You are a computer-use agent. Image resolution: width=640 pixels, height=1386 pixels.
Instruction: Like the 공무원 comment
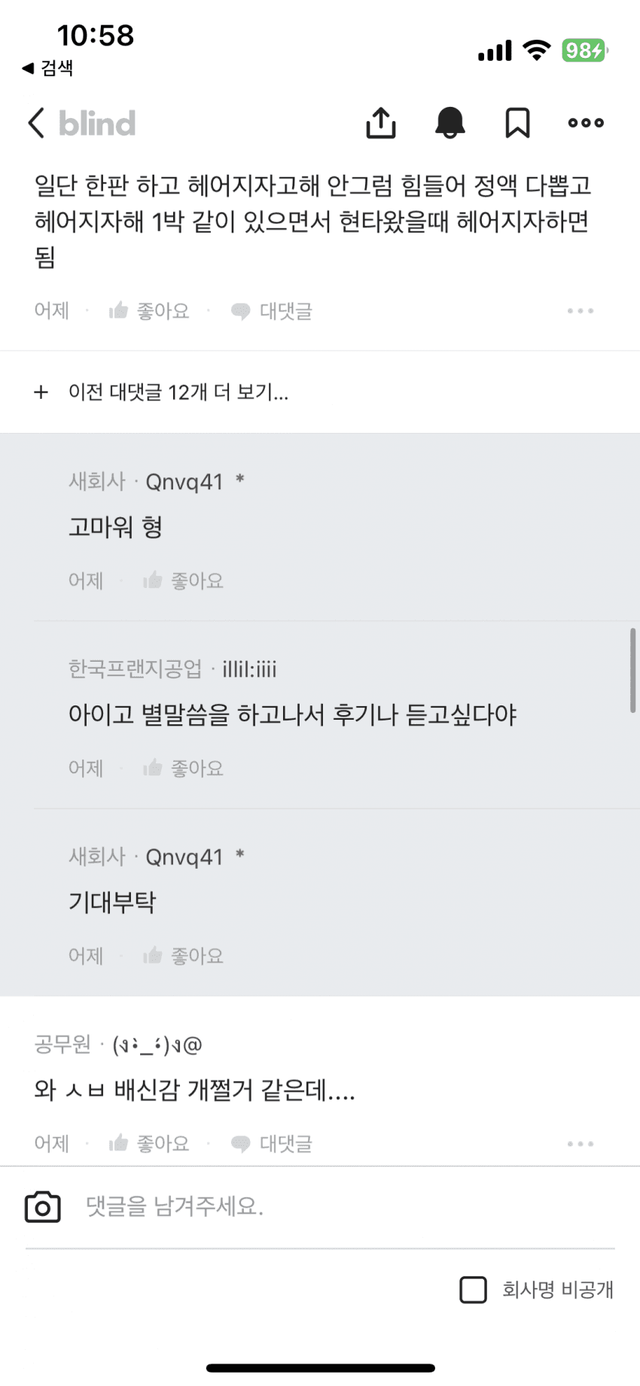pyautogui.click(x=149, y=1143)
